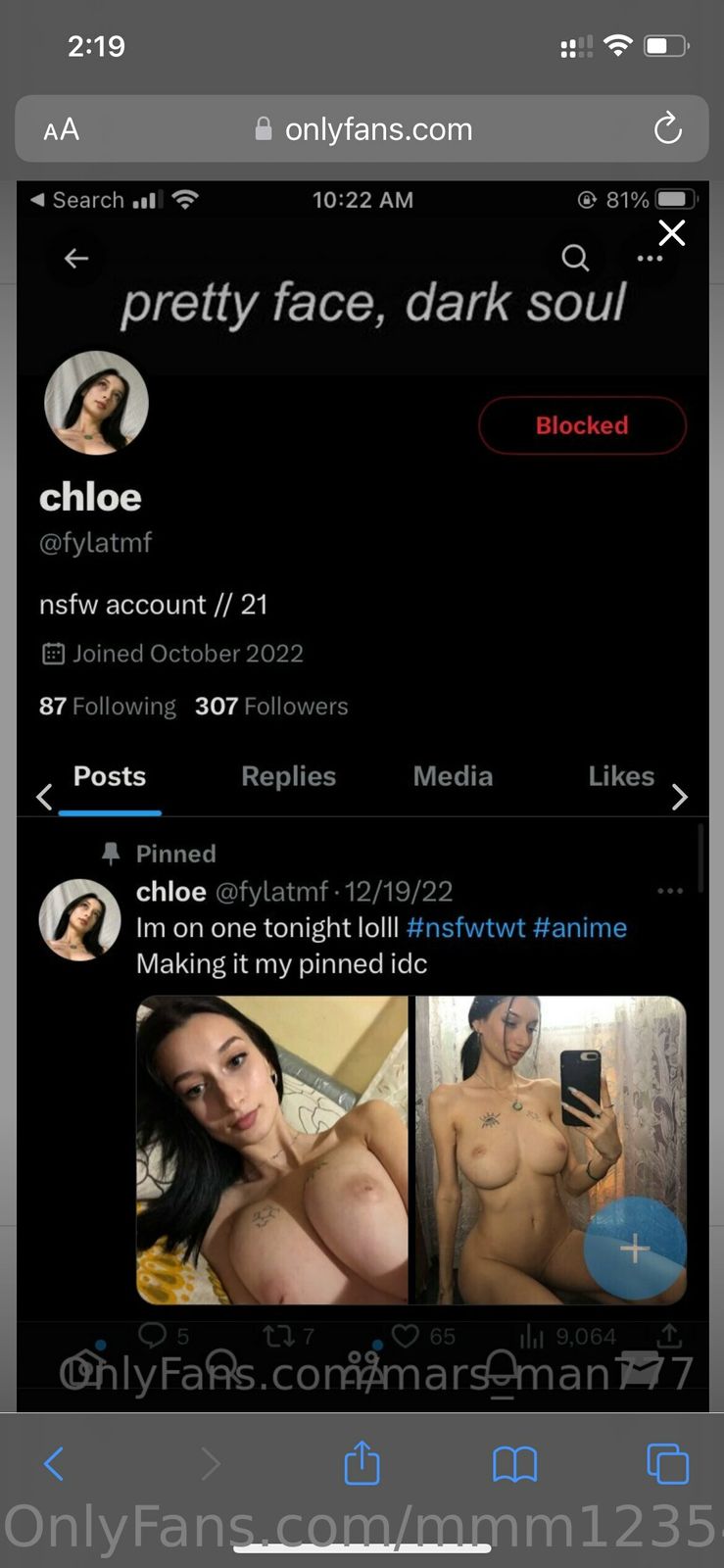The height and width of the screenshot is (1568, 724).
Task: Close the full-screen image viewer
Action: click(x=672, y=233)
